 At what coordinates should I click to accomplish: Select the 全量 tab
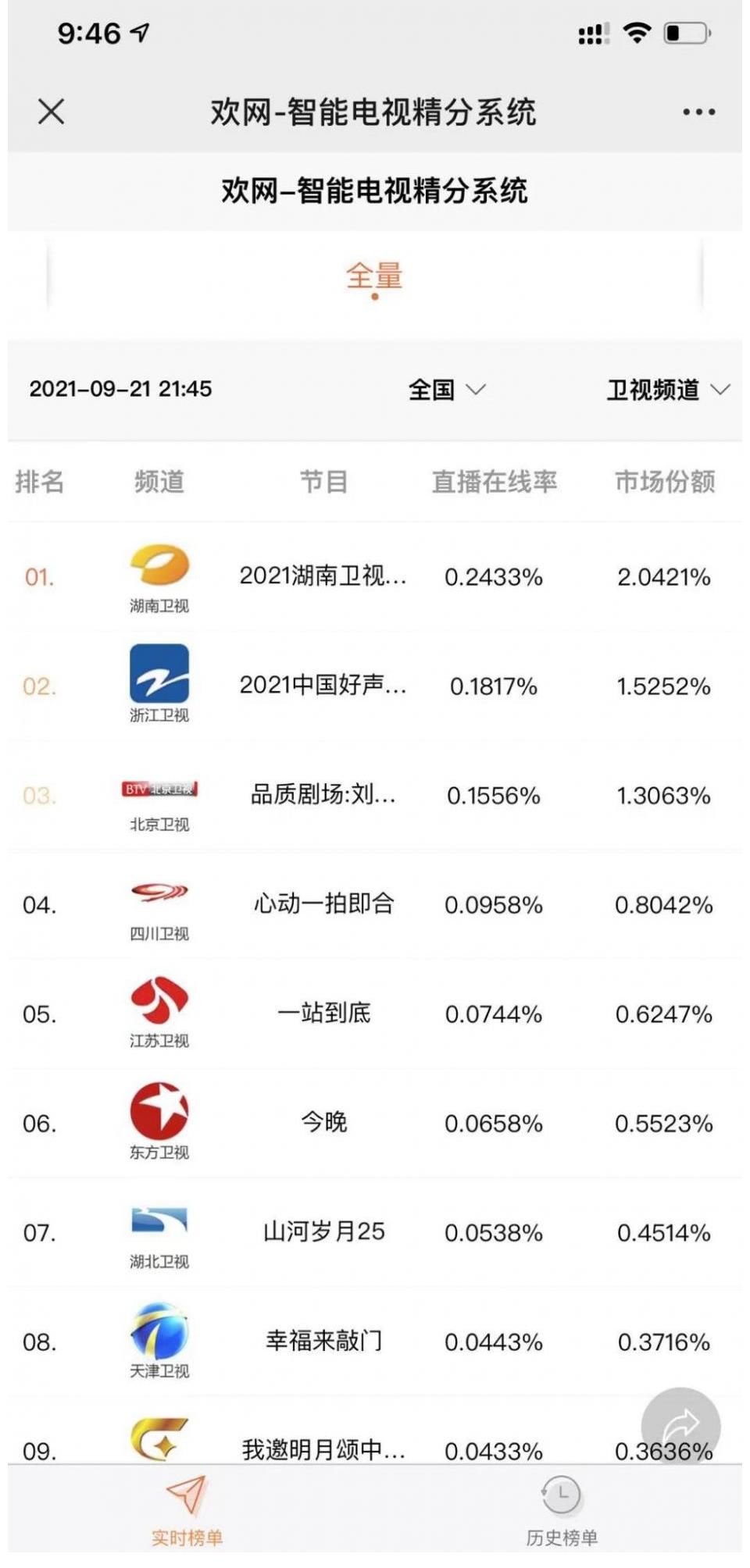[375, 276]
